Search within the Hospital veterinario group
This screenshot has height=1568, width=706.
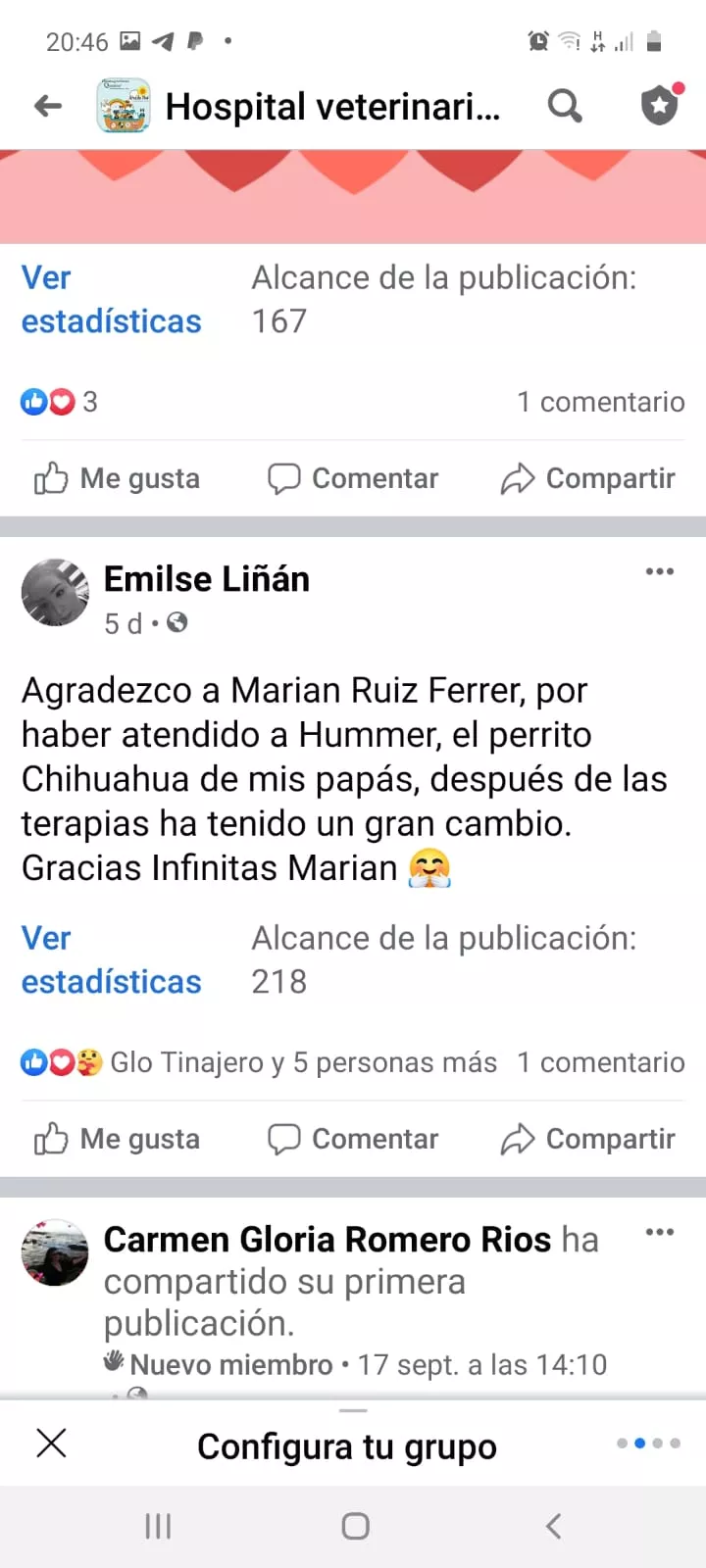[564, 106]
